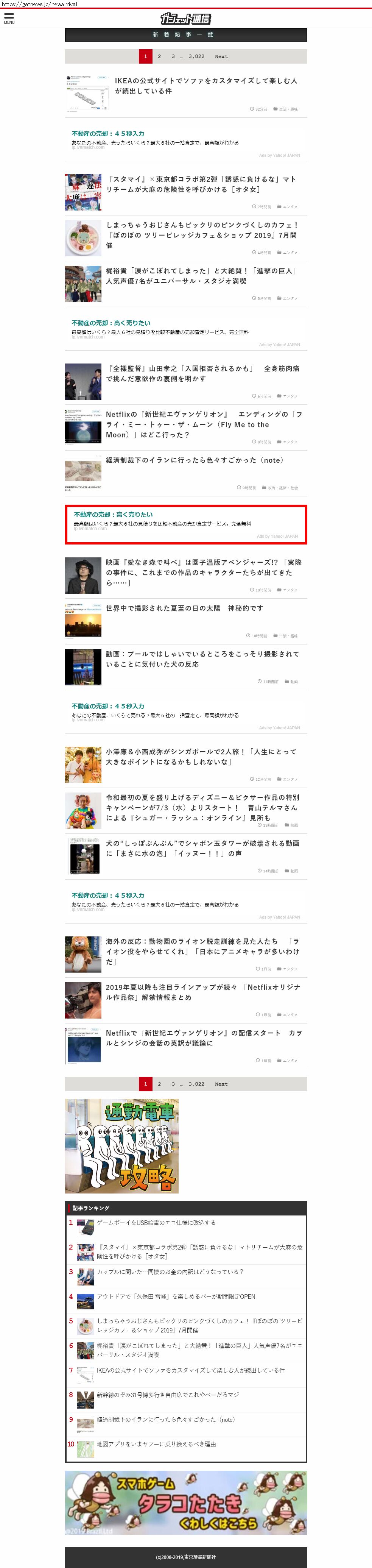The image size is (372, 1568).
Task: Open ranking item 地図アプリをいまヤフーに乗り換える
Action: (156, 1444)
